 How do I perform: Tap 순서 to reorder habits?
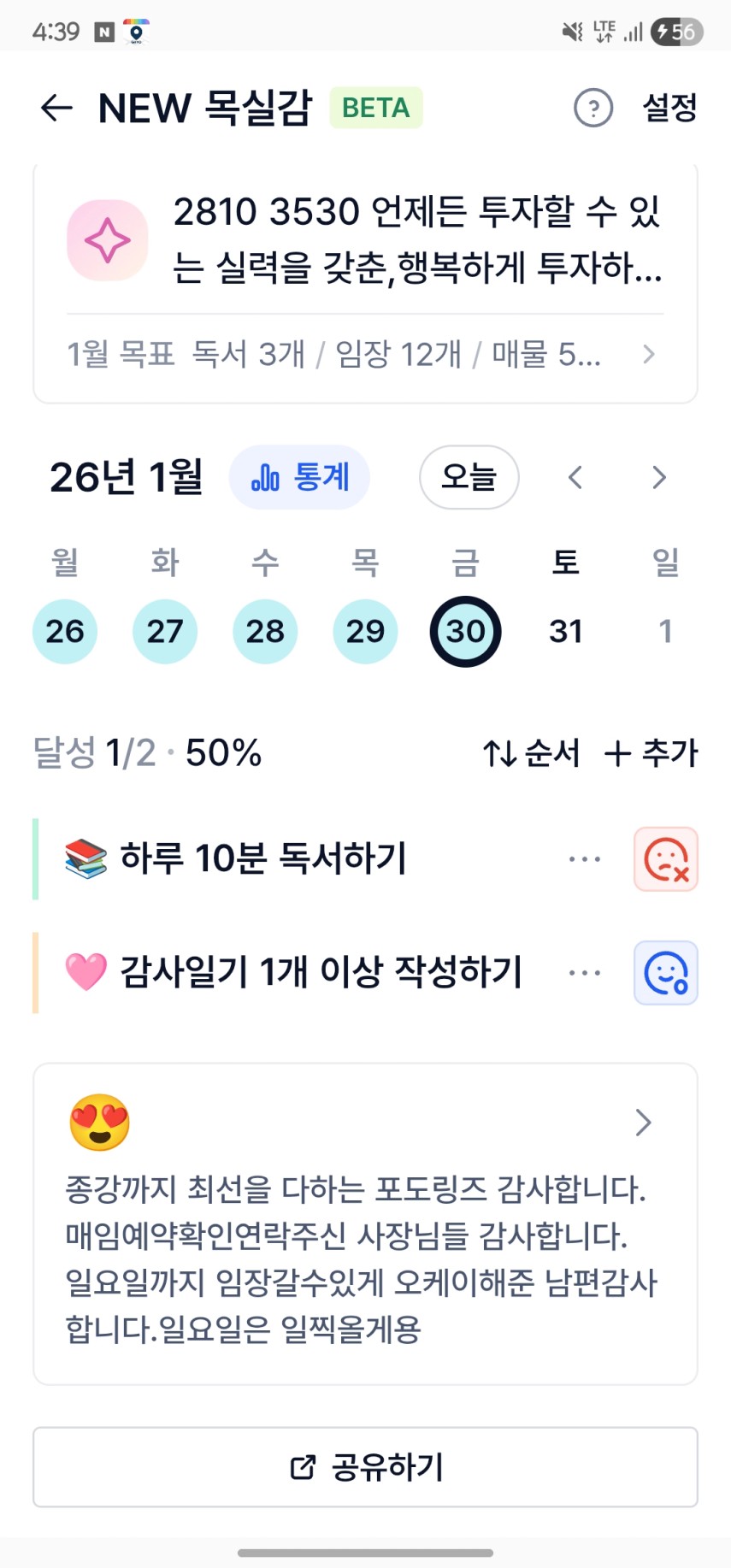pyautogui.click(x=531, y=753)
